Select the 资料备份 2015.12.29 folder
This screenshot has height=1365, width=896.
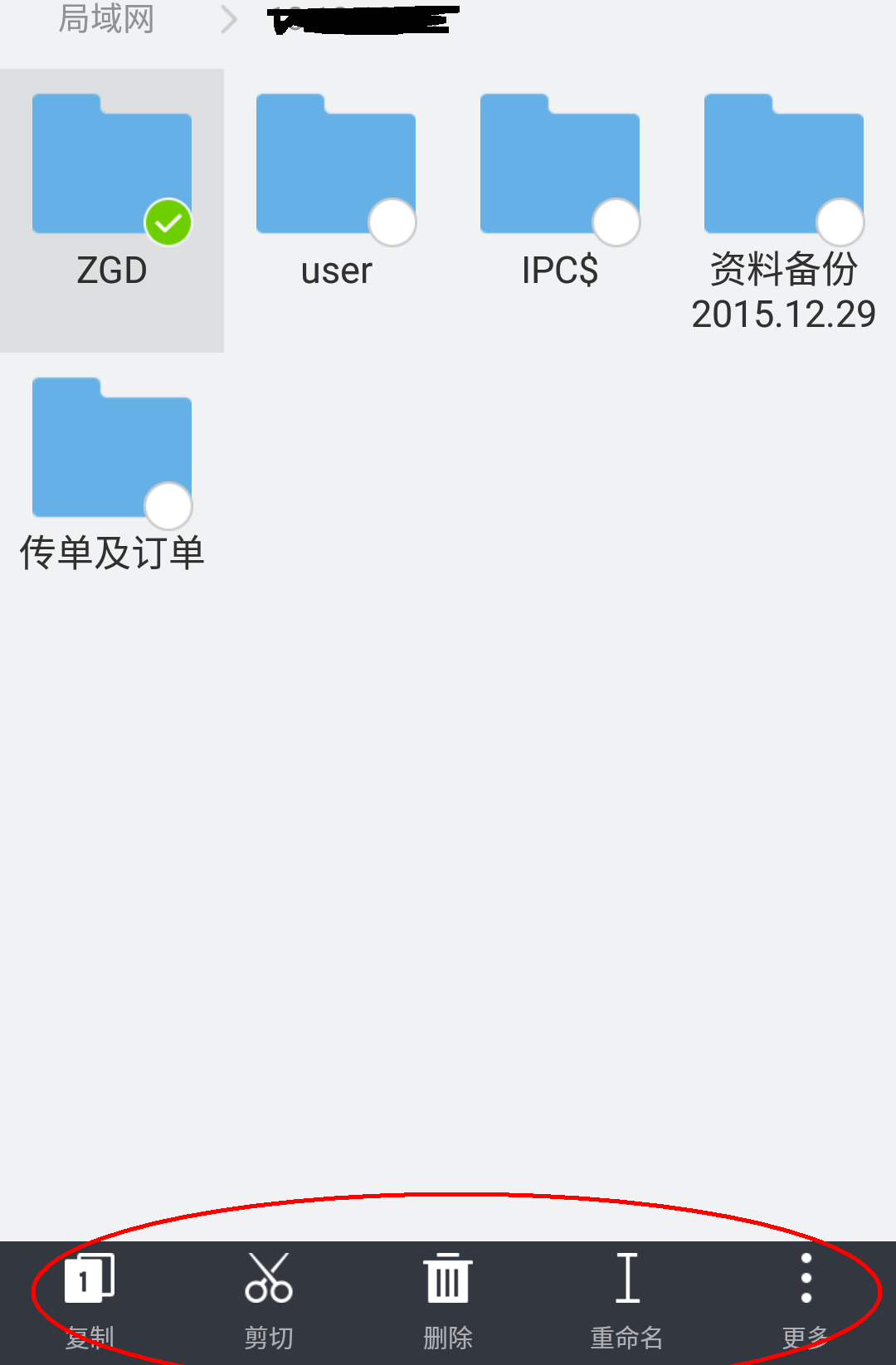click(x=840, y=222)
